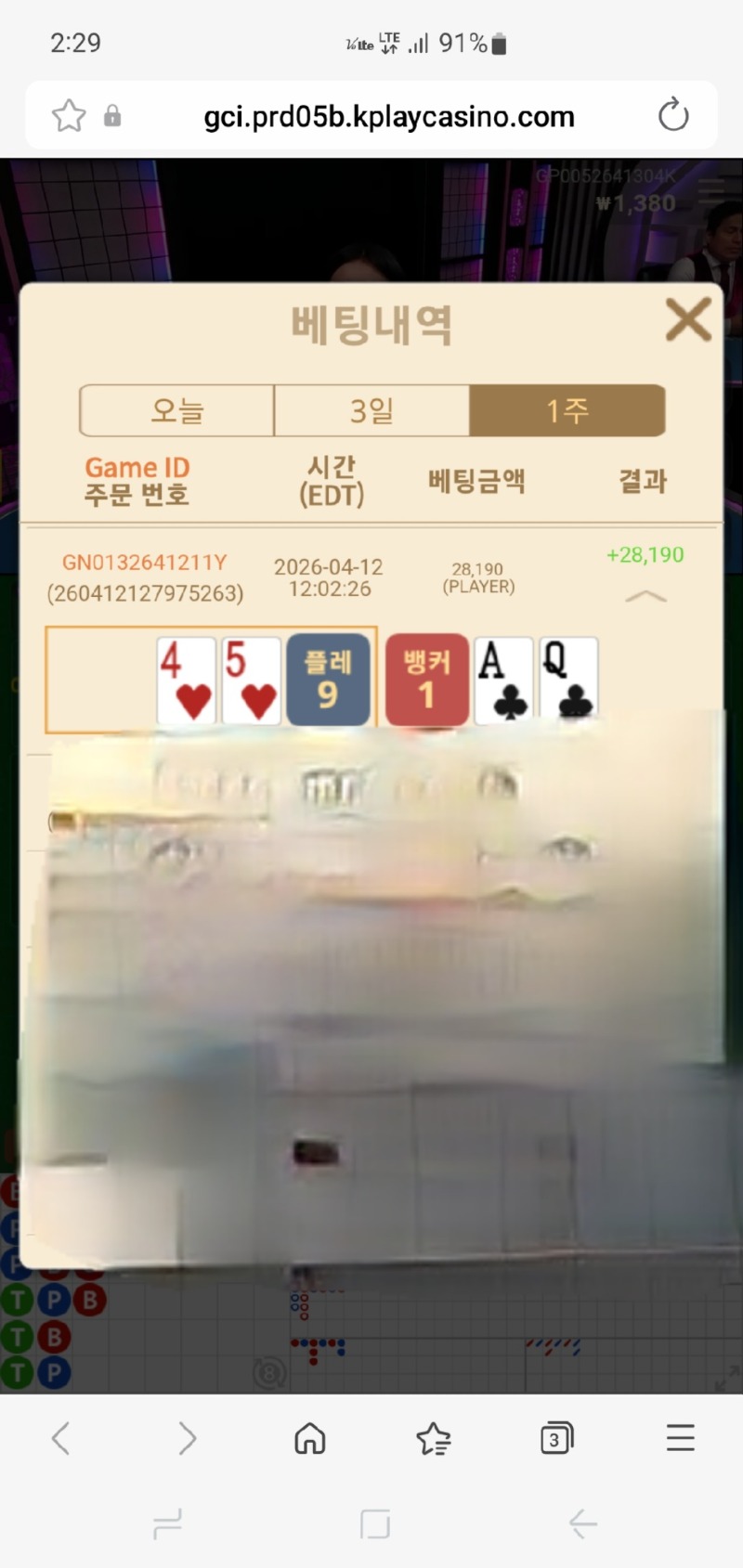Go forward to the next page
Image resolution: width=743 pixels, height=1568 pixels.
coord(187,1438)
